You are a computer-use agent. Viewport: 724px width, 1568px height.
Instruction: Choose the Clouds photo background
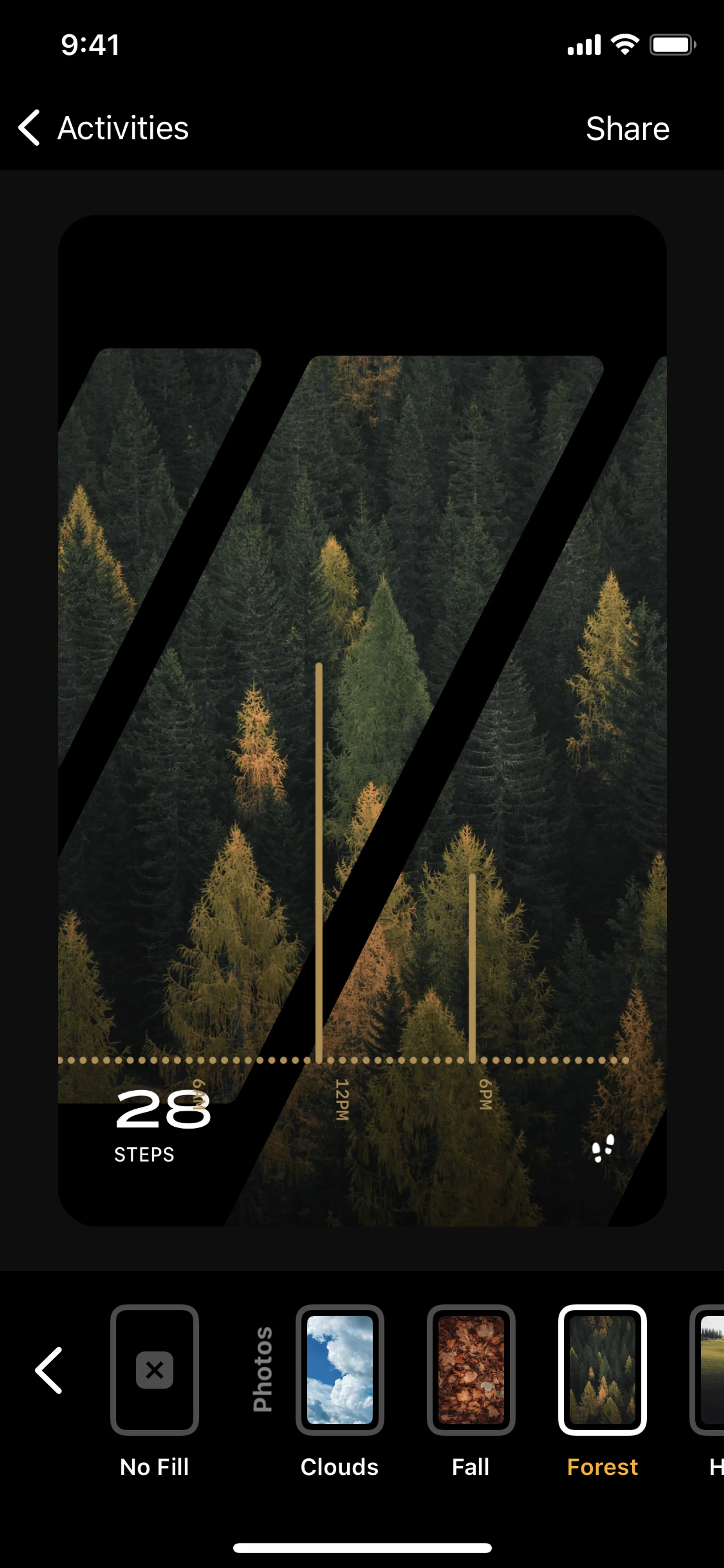point(339,1370)
